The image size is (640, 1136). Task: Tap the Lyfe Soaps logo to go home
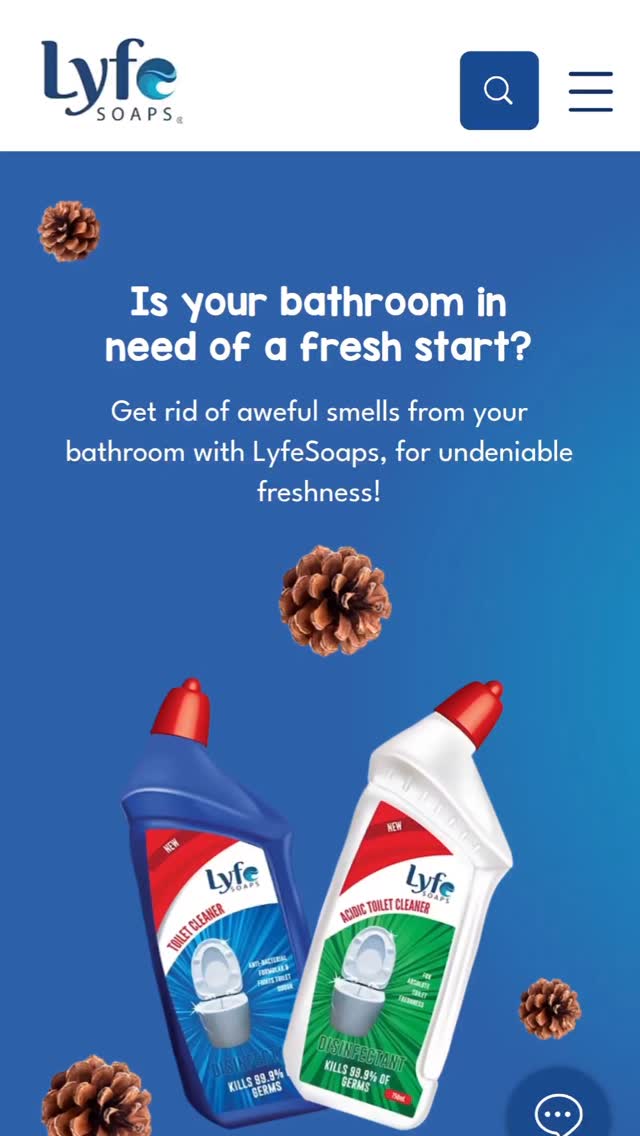coord(111,80)
